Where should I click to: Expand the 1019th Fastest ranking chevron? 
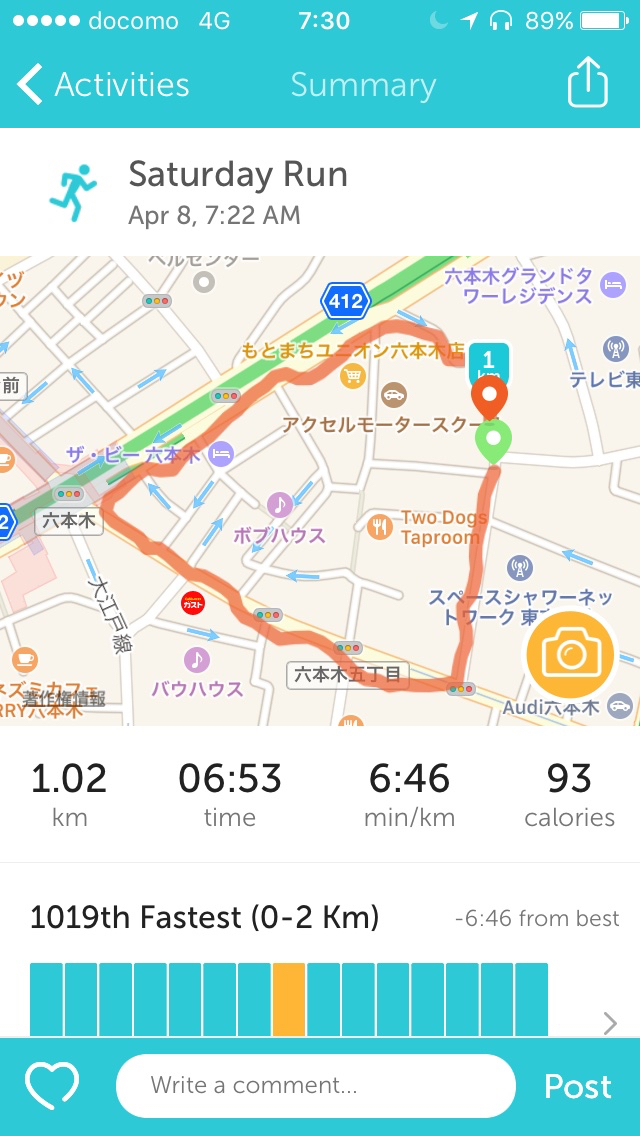point(610,1022)
